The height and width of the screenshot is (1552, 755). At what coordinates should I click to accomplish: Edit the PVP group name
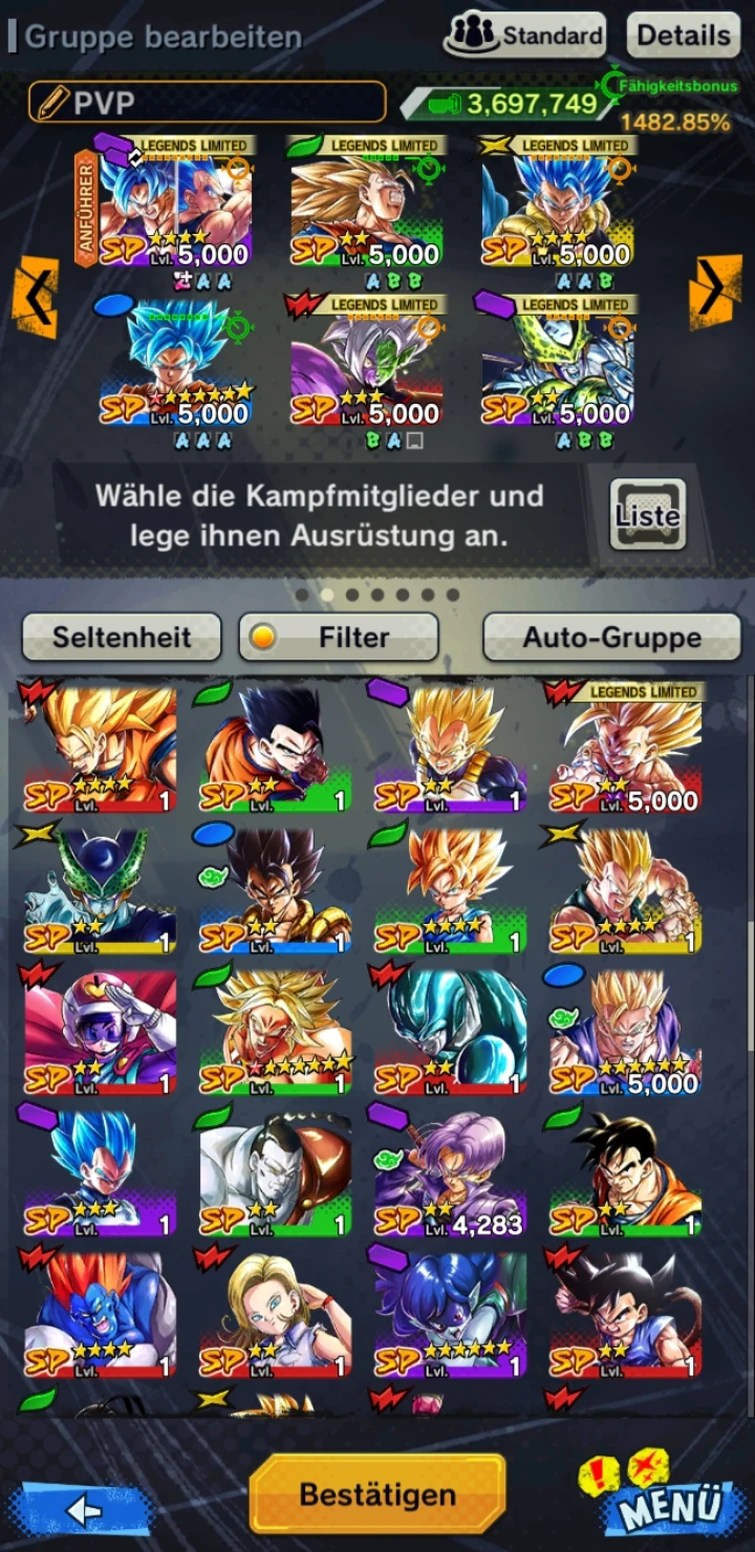click(207, 102)
